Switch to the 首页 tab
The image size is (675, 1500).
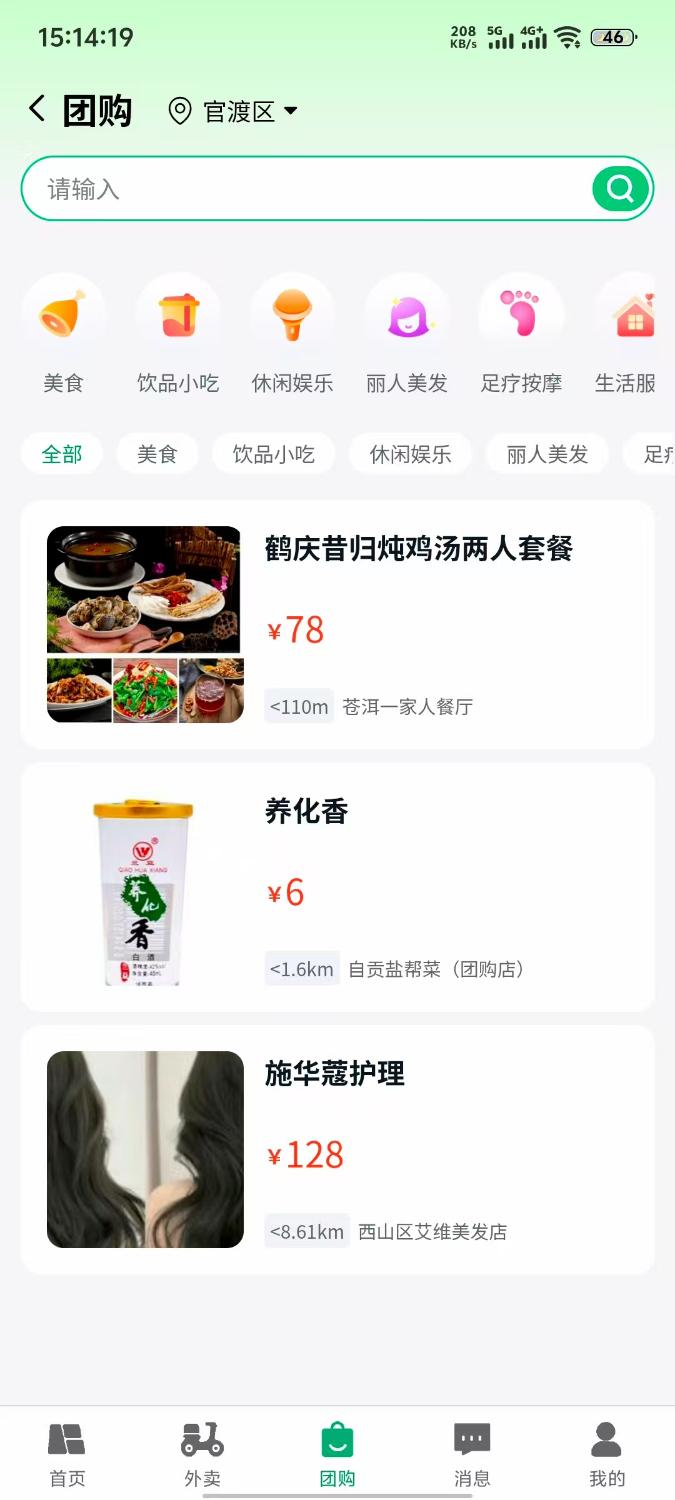[67, 1454]
